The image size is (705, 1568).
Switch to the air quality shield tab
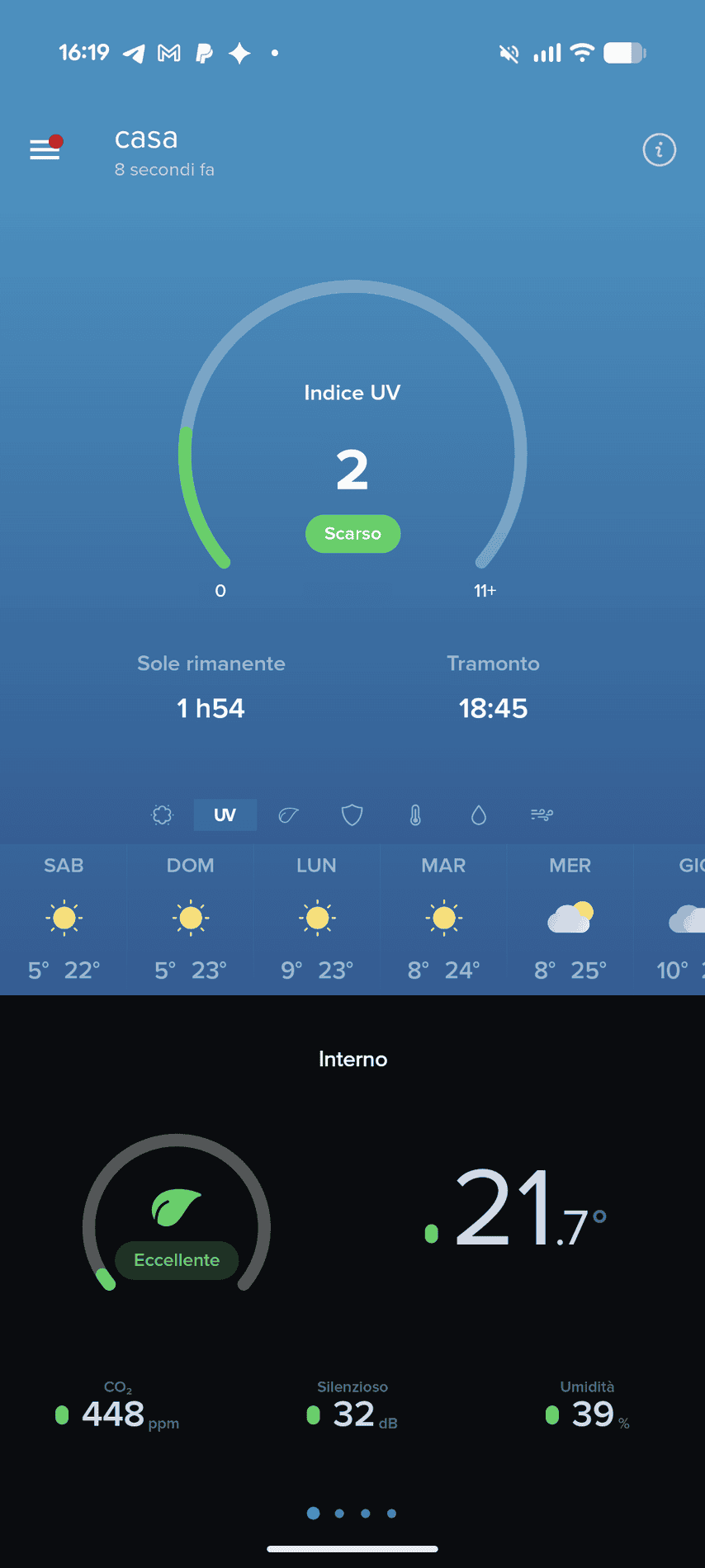[352, 815]
